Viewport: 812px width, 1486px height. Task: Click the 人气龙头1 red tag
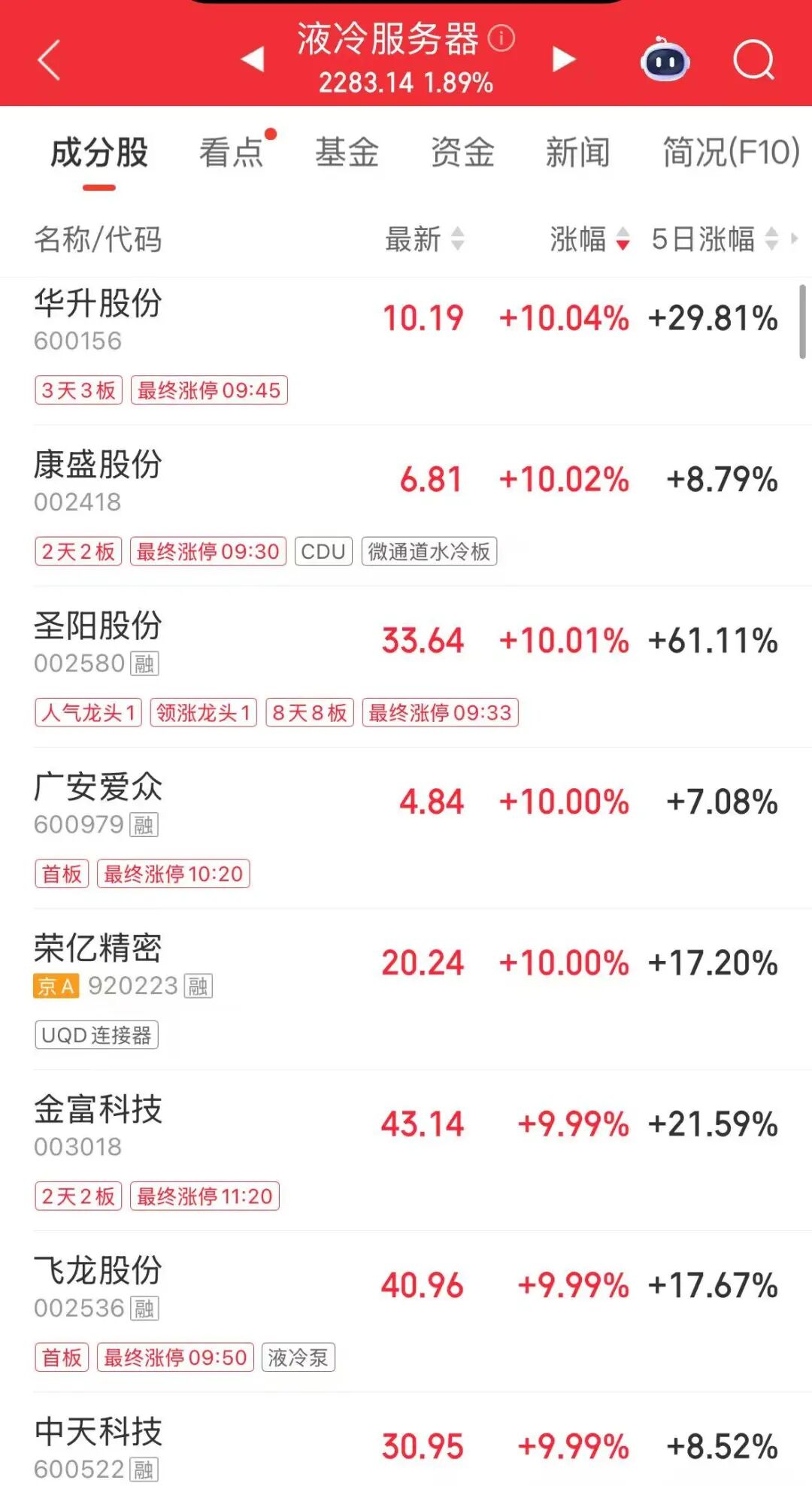pyautogui.click(x=88, y=713)
